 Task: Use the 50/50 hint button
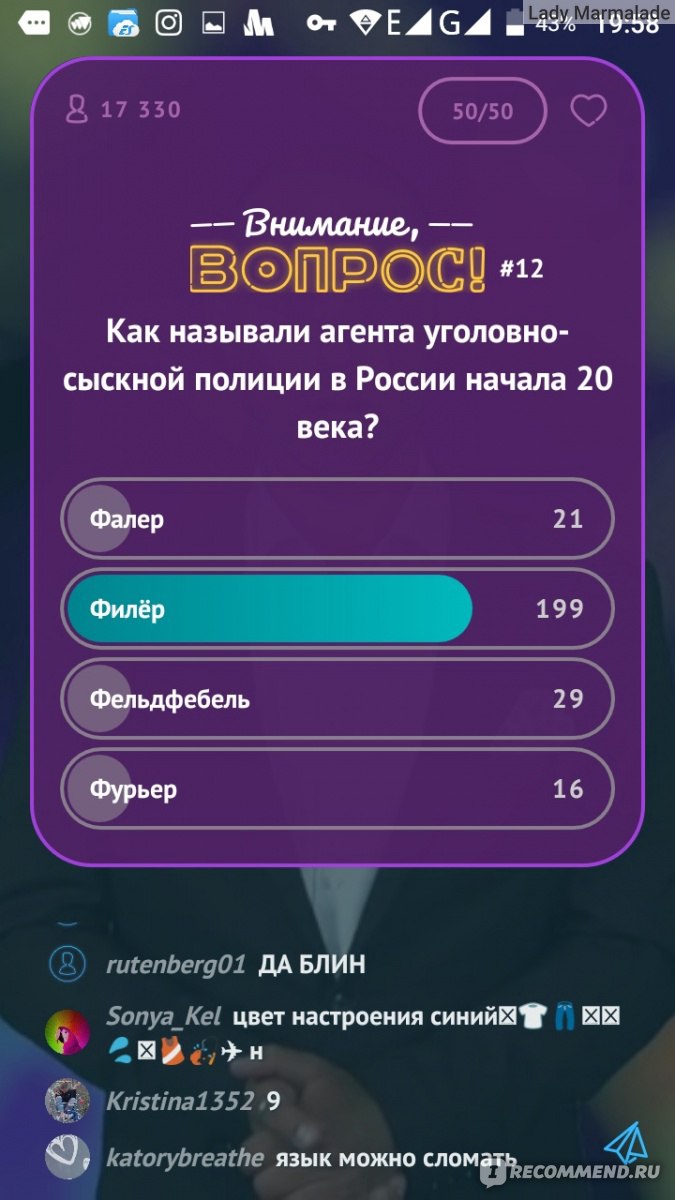(x=482, y=111)
